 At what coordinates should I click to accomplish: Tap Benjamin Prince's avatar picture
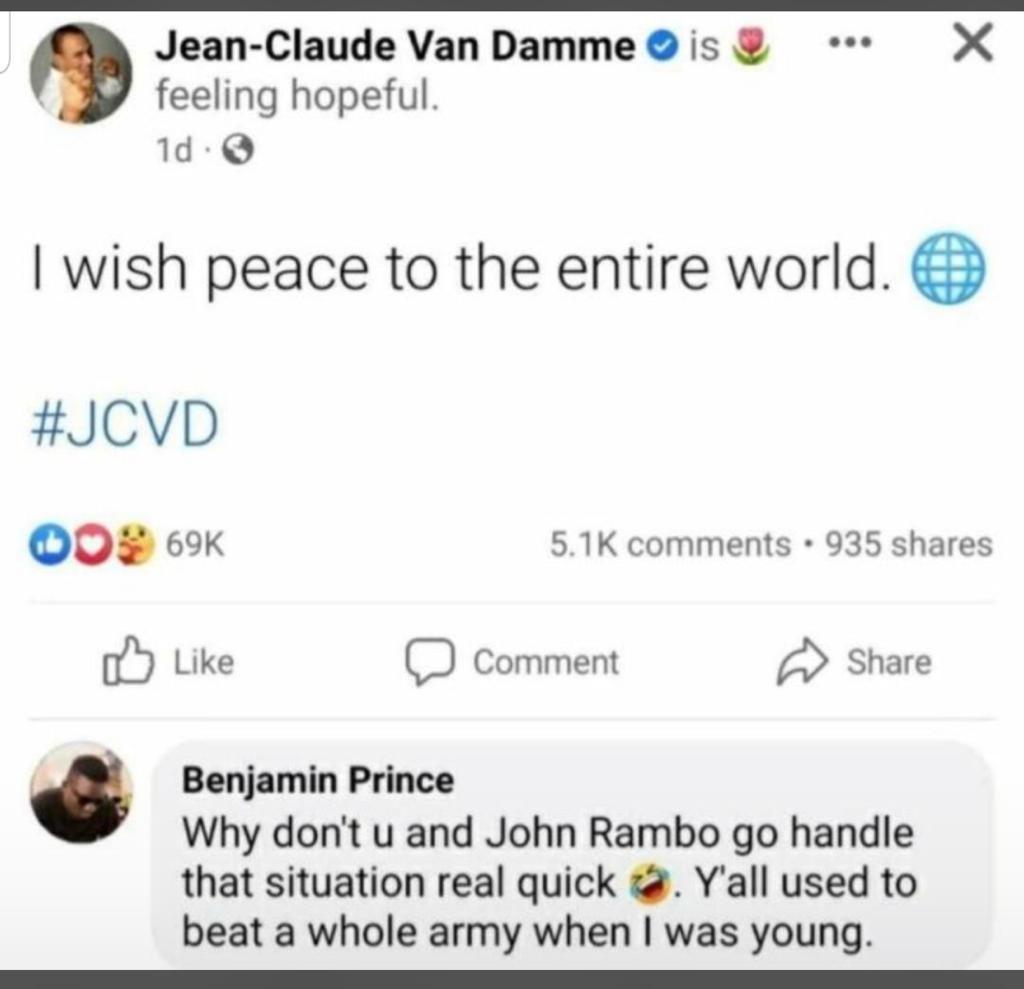click(x=80, y=792)
